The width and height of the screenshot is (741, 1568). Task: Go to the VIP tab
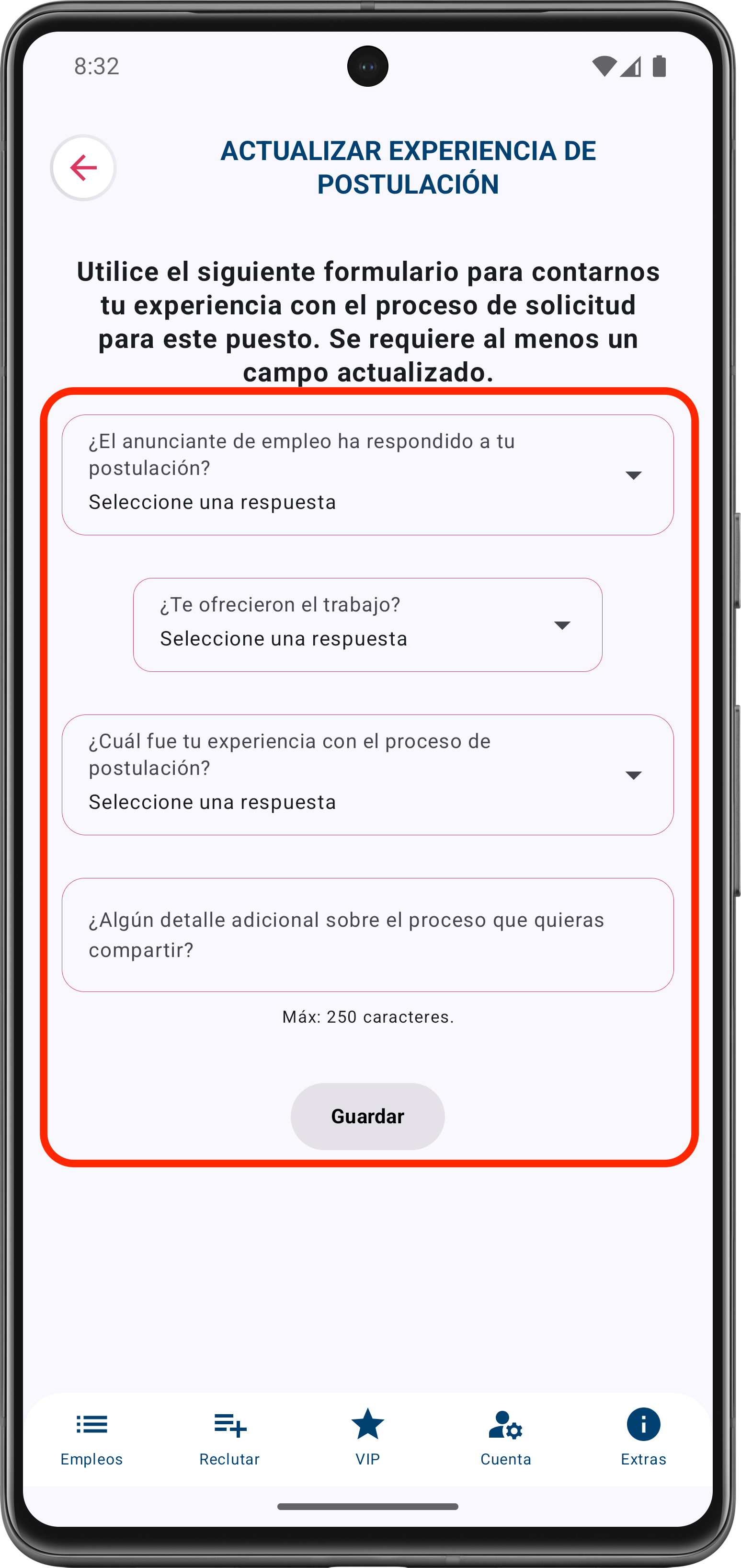pos(367,1437)
